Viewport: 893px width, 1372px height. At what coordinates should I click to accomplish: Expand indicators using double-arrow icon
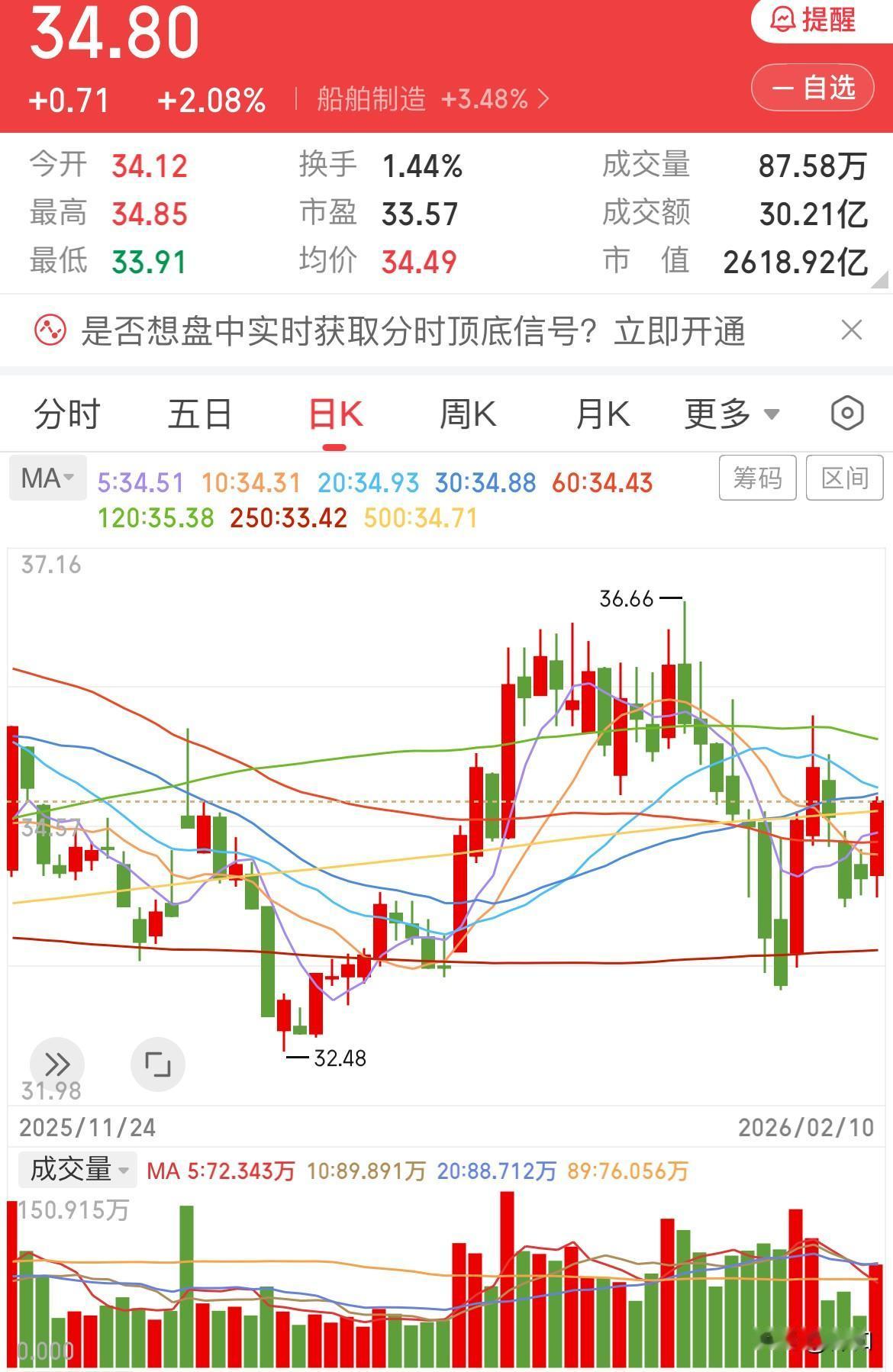[56, 1064]
